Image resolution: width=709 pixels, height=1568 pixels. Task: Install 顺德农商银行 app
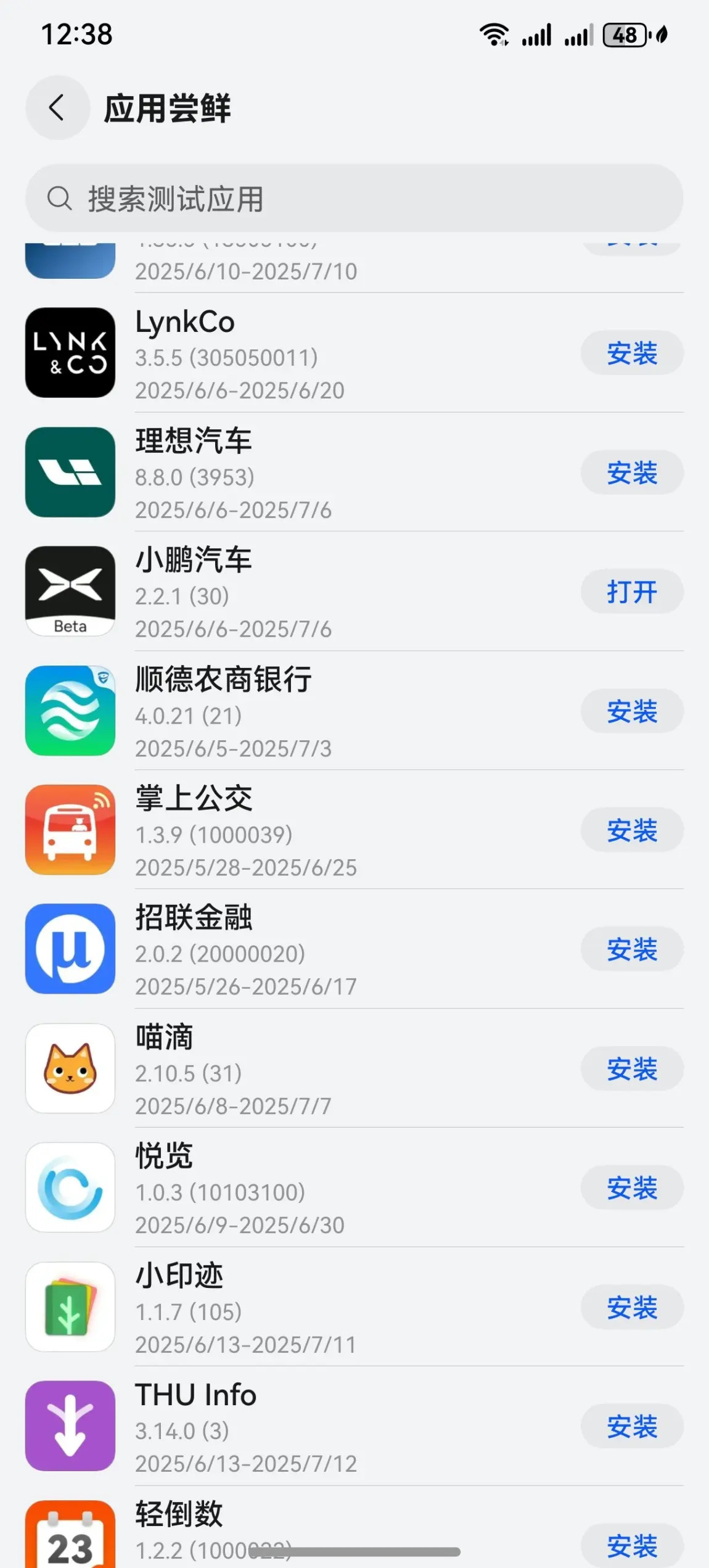(x=631, y=711)
